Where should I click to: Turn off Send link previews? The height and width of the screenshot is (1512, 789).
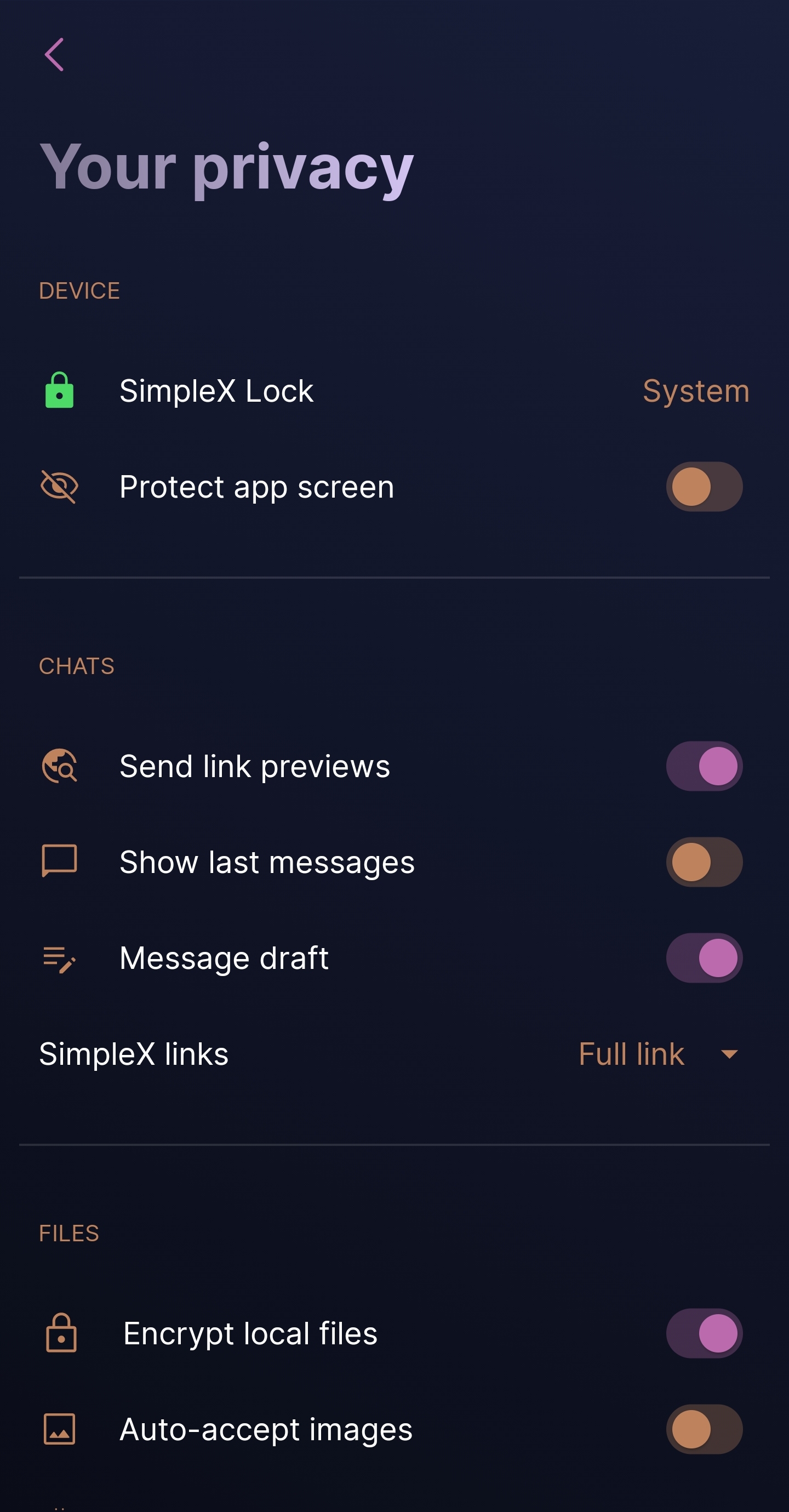(704, 766)
